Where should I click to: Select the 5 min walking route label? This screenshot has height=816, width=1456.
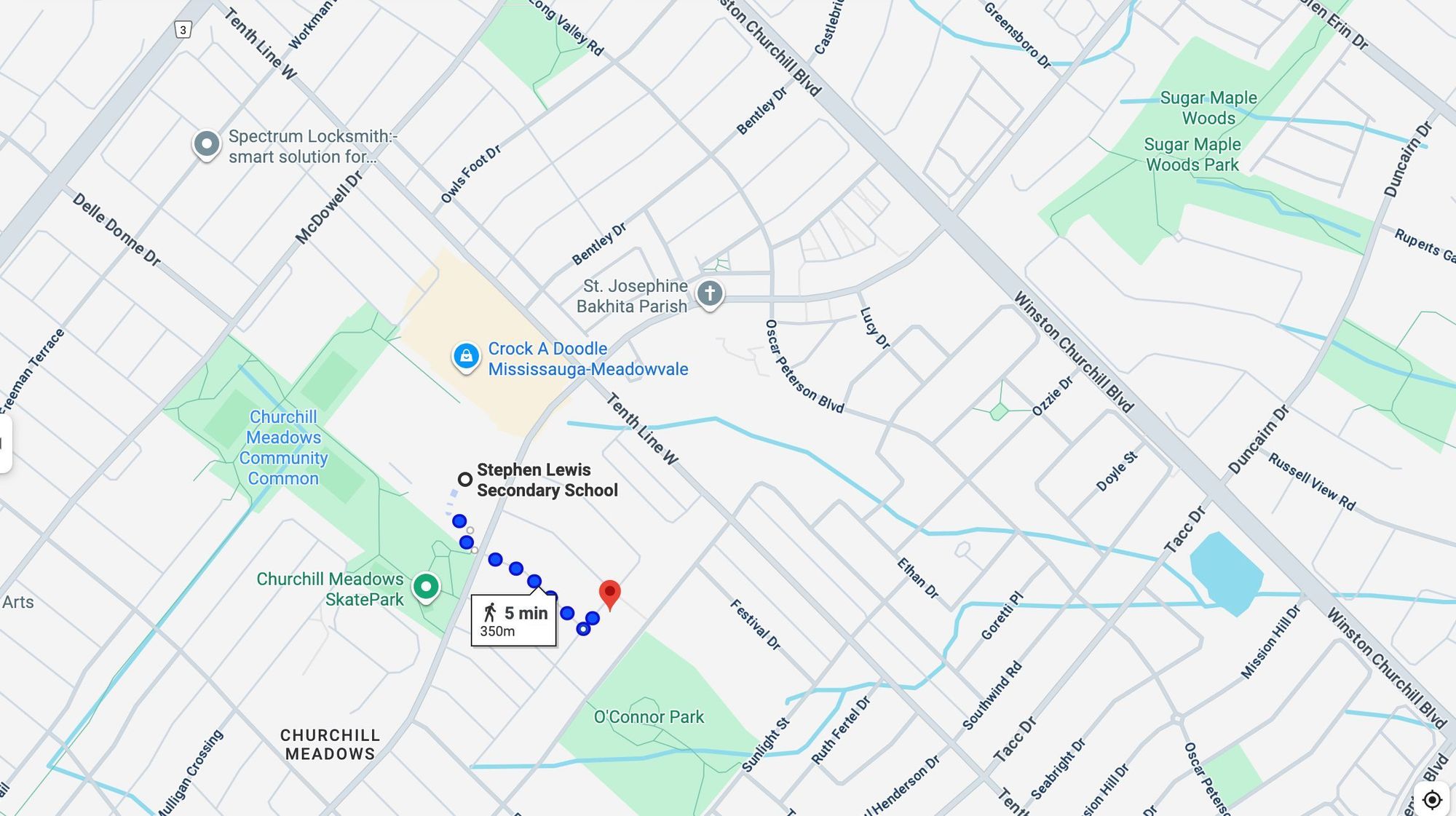point(514,620)
